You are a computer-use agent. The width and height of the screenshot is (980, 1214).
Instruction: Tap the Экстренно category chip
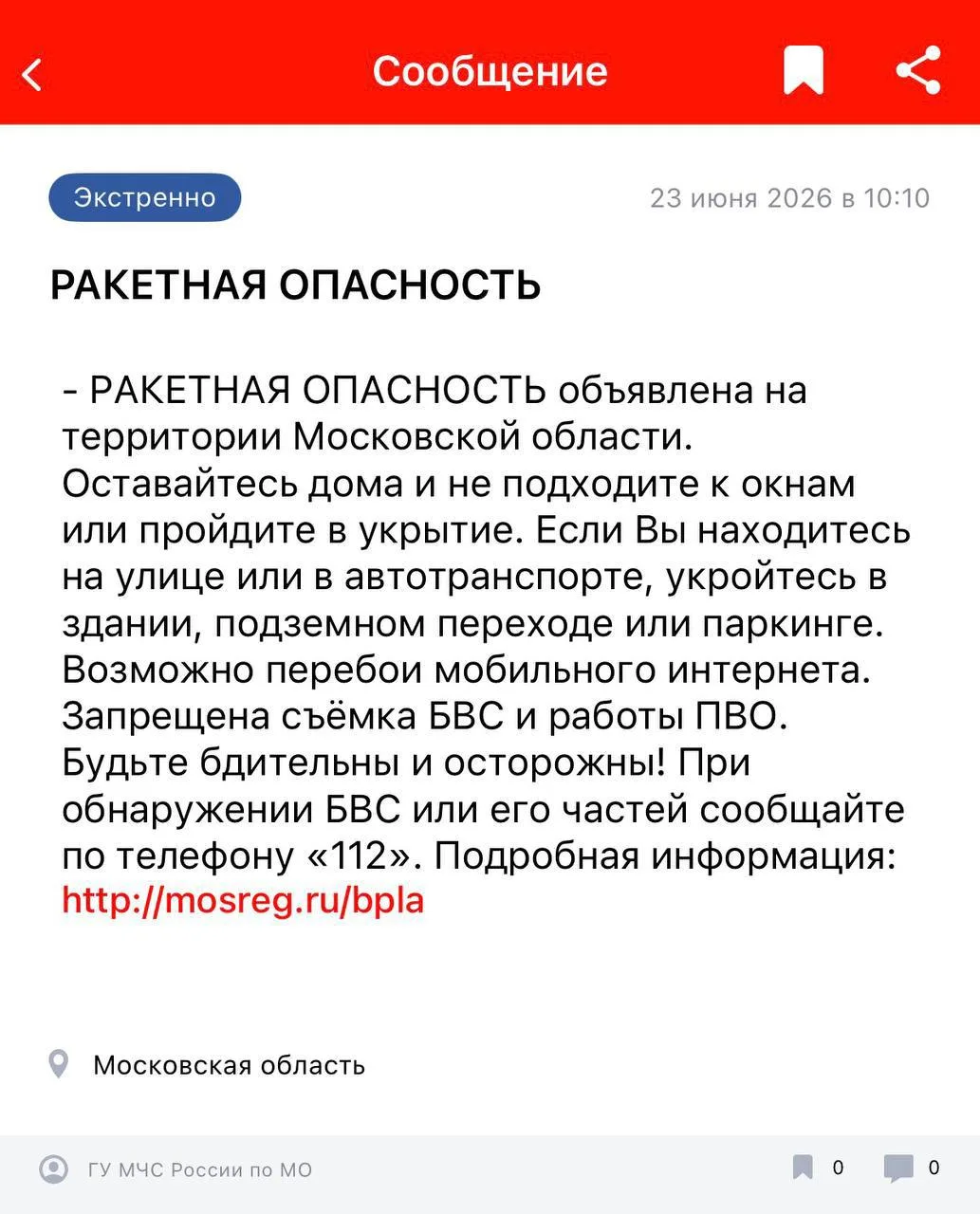point(145,197)
